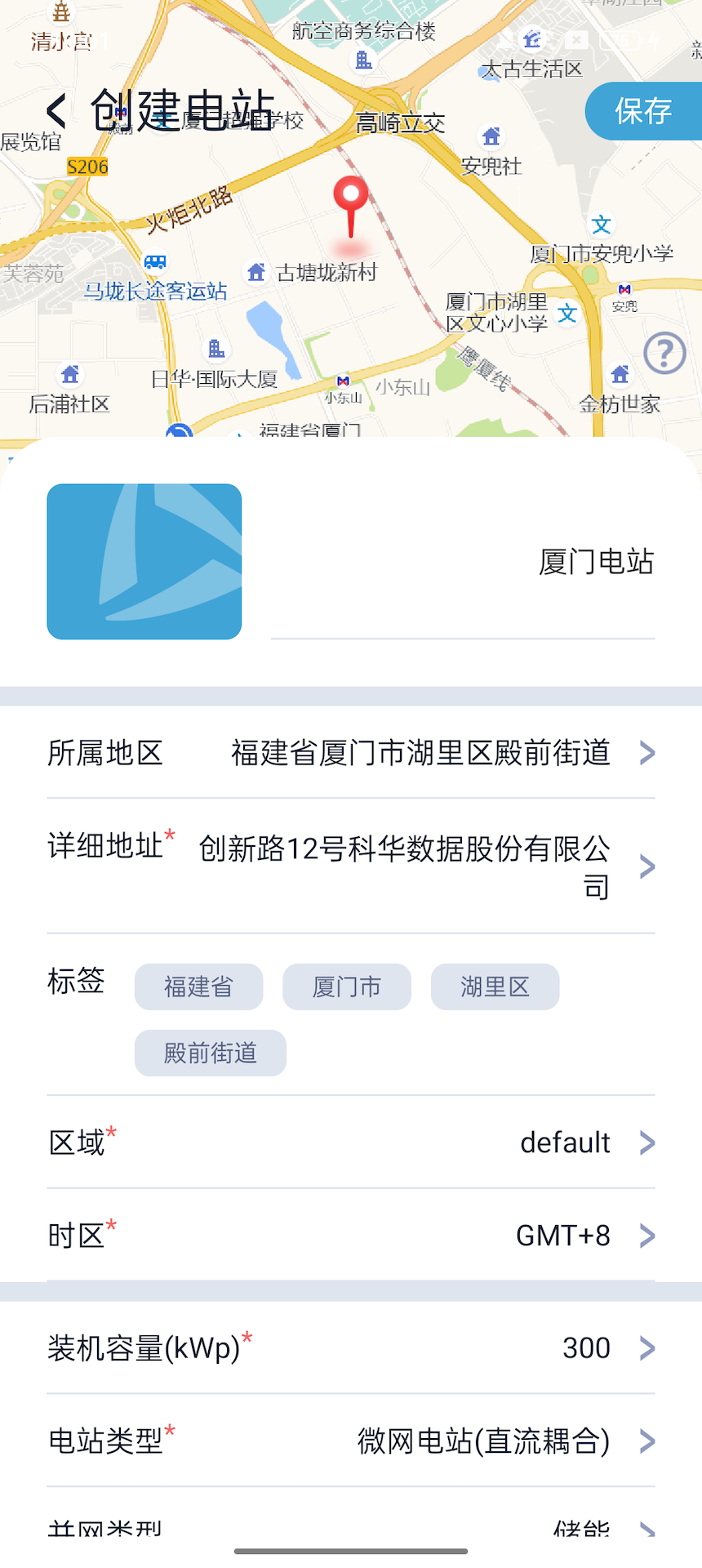Select the 福建省 tag chip
The height and width of the screenshot is (1568, 702).
198,987
